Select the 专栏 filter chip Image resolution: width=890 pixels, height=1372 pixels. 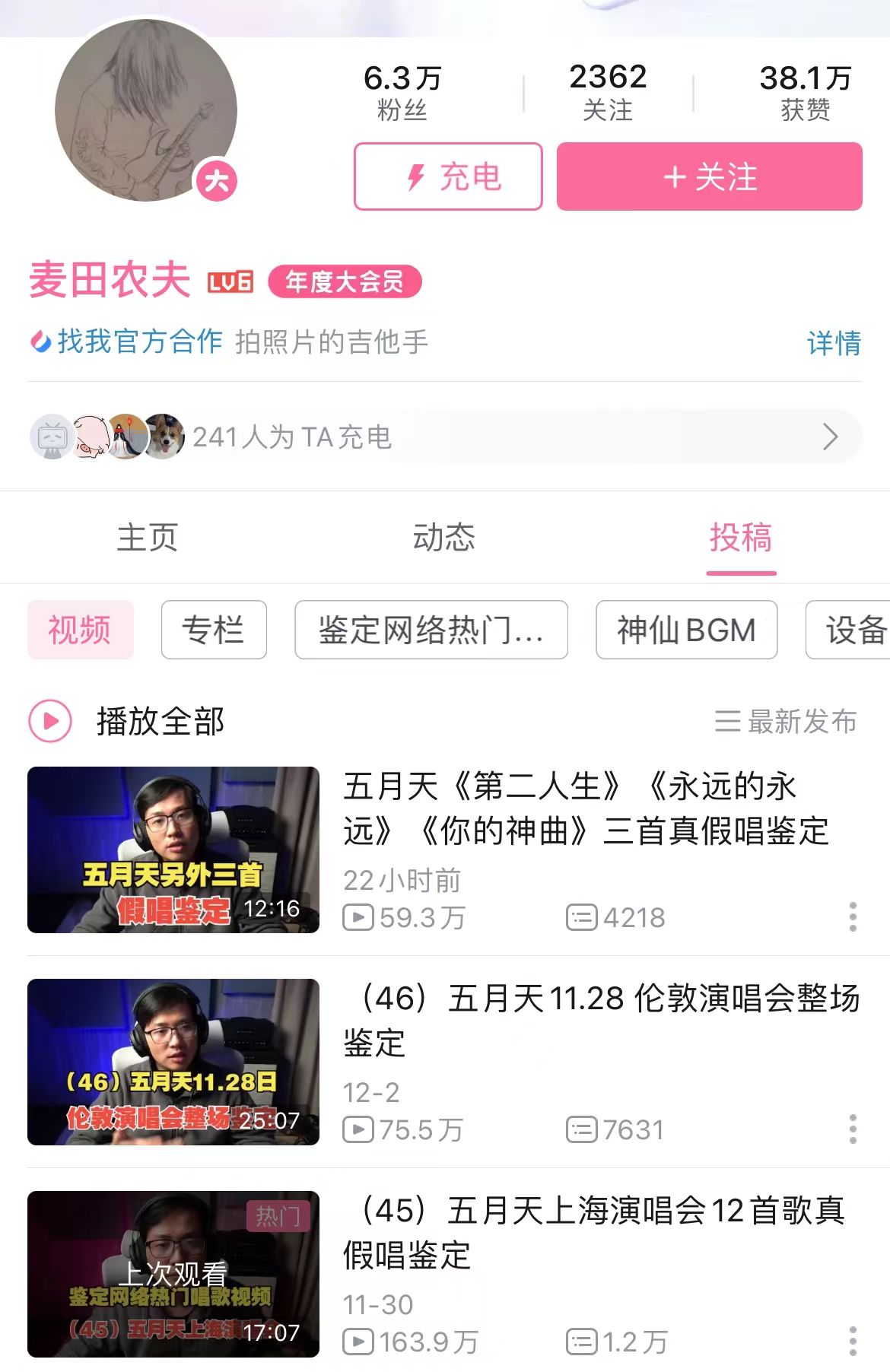pyautogui.click(x=214, y=630)
